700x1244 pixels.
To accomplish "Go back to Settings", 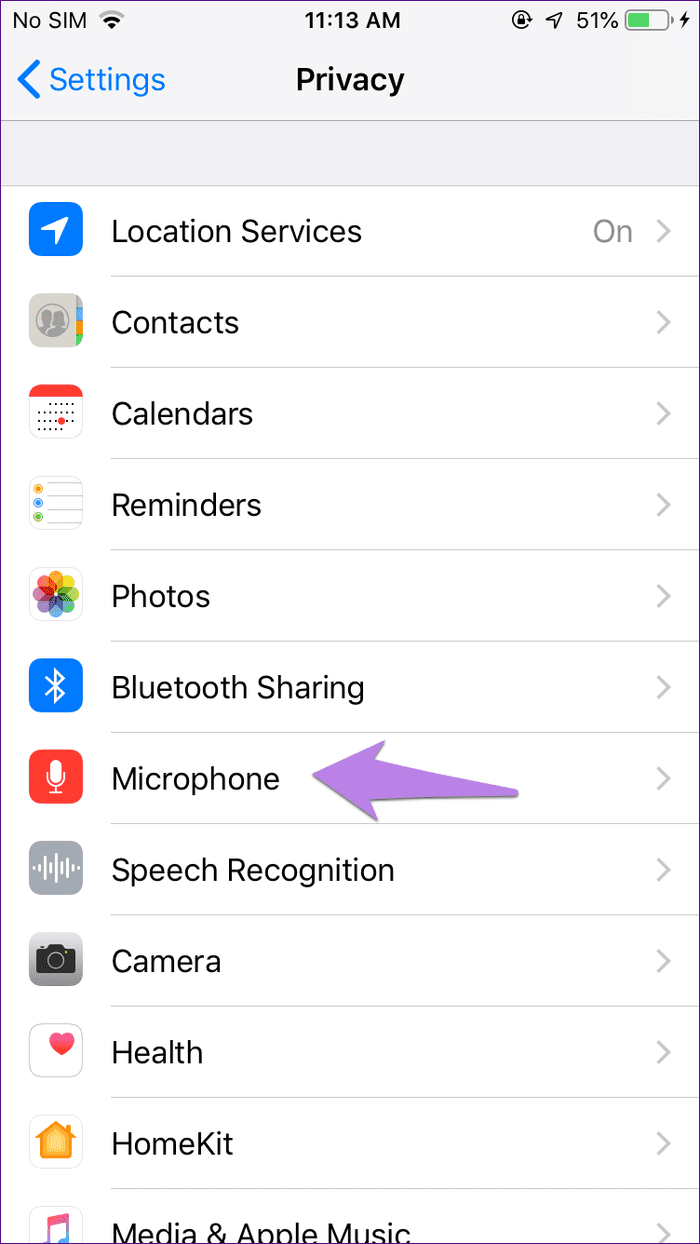I will pyautogui.click(x=92, y=80).
